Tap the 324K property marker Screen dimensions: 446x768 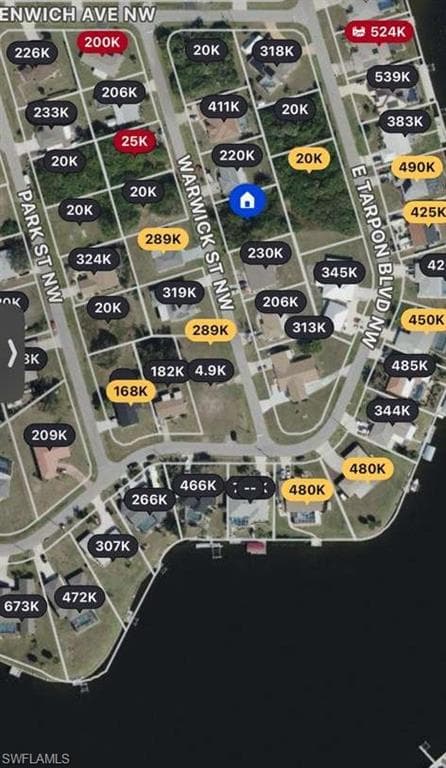pos(94,259)
